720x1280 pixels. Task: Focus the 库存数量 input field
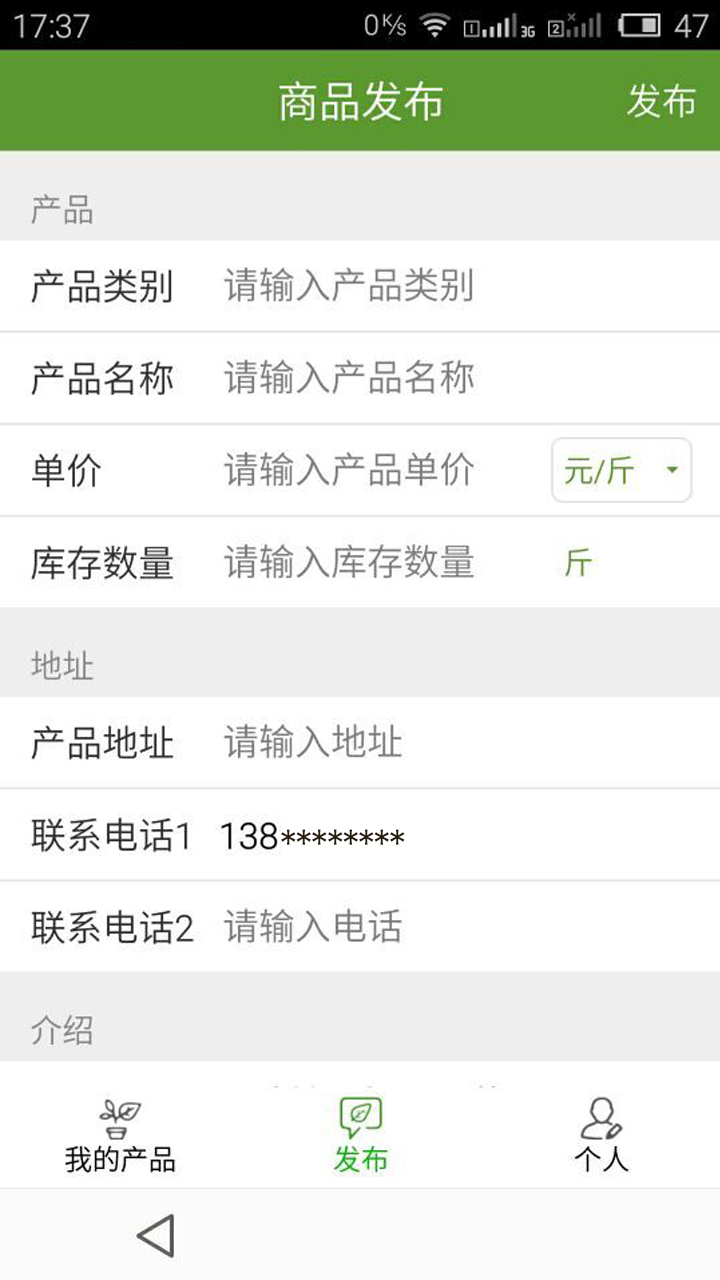pos(380,563)
